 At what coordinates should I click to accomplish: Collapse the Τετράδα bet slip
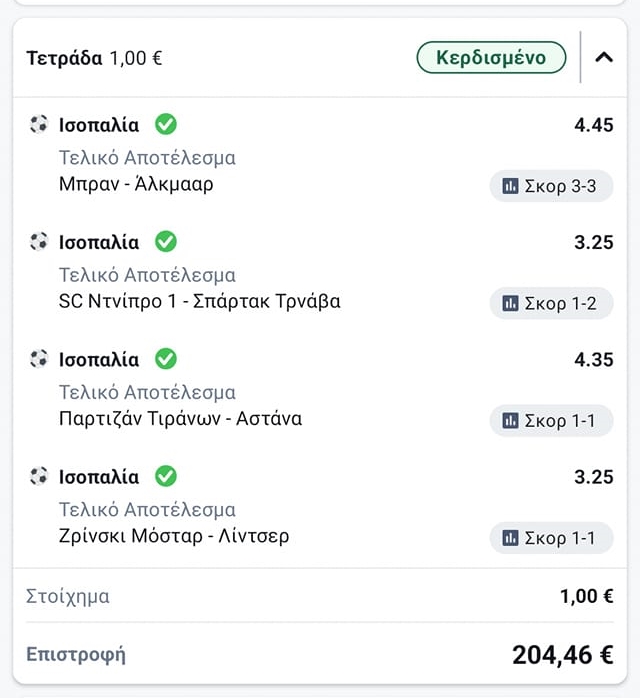click(x=603, y=57)
